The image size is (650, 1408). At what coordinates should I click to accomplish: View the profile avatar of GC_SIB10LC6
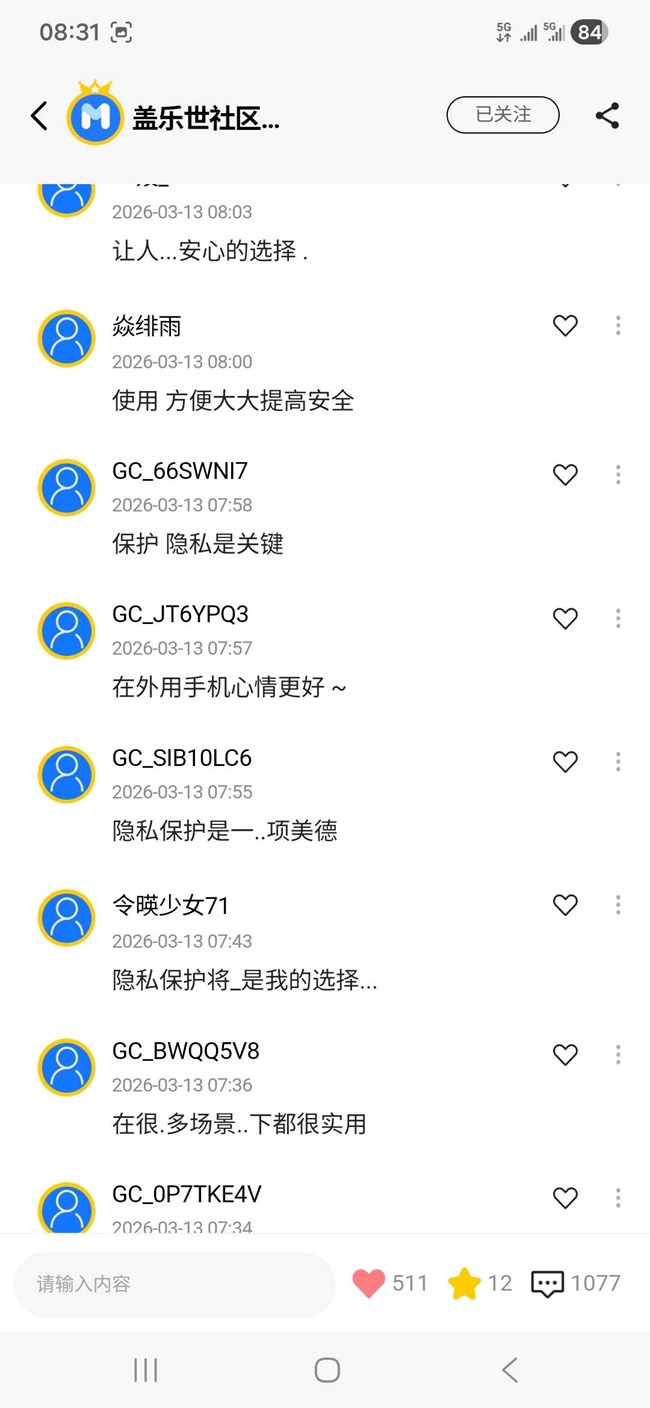(x=66, y=774)
